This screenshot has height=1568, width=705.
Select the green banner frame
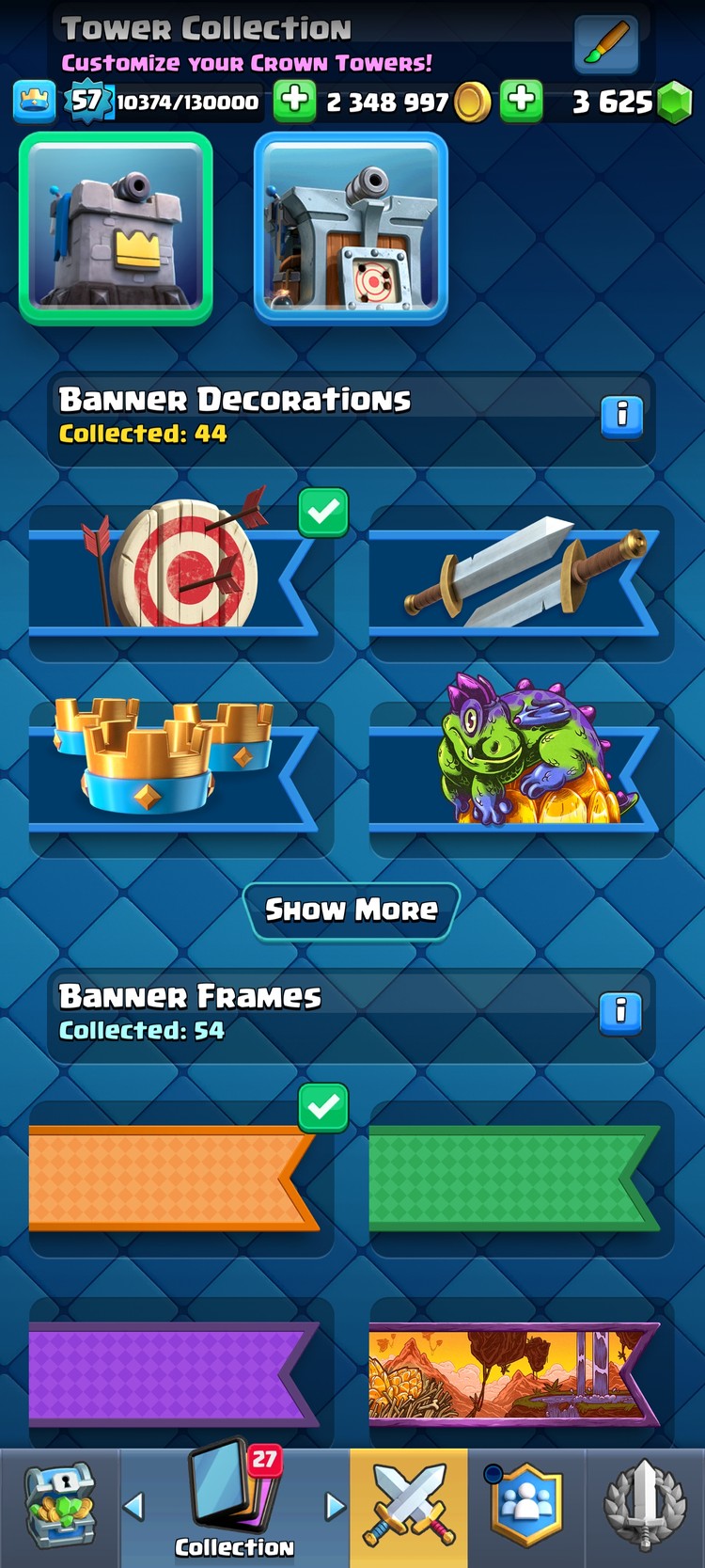[522, 1178]
